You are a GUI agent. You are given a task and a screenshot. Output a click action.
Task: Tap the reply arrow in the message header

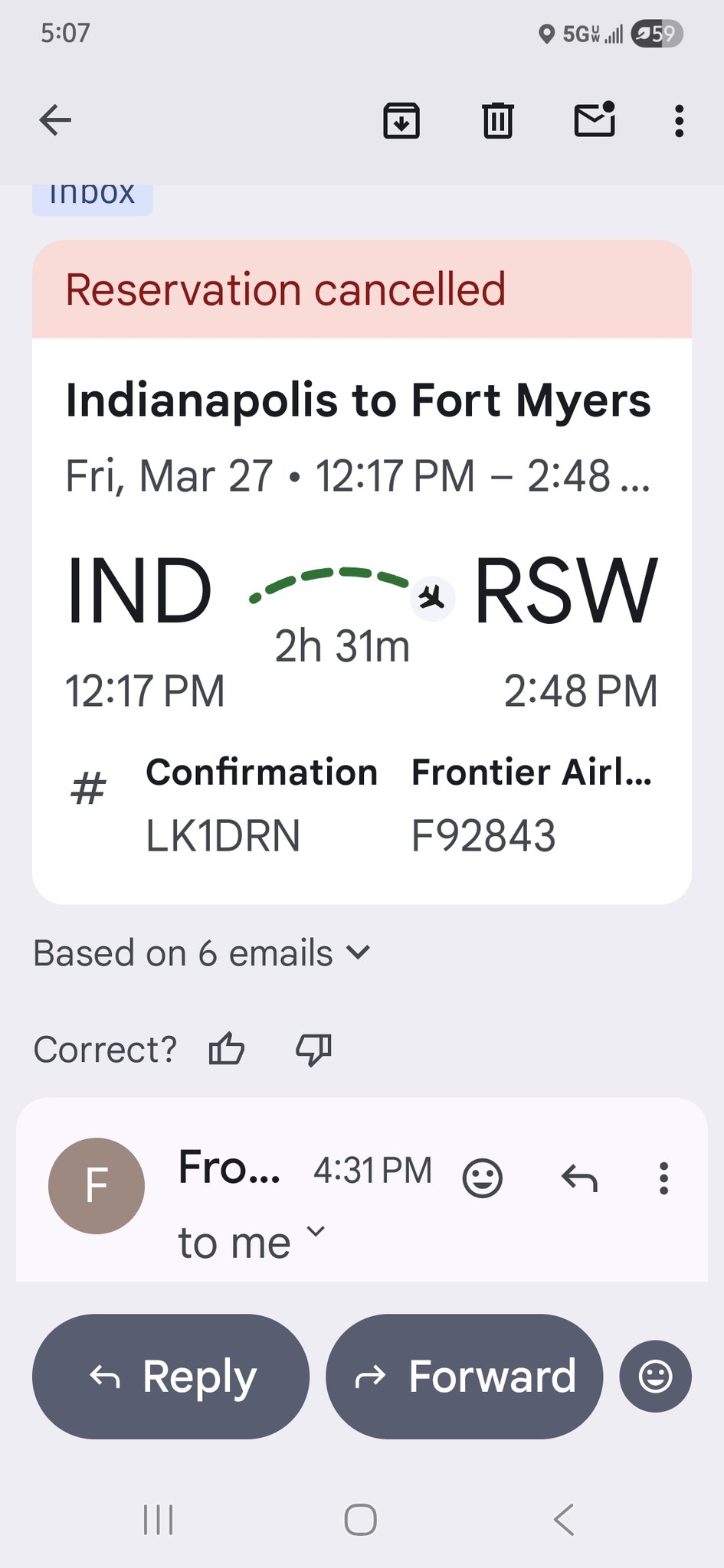[x=579, y=1178]
